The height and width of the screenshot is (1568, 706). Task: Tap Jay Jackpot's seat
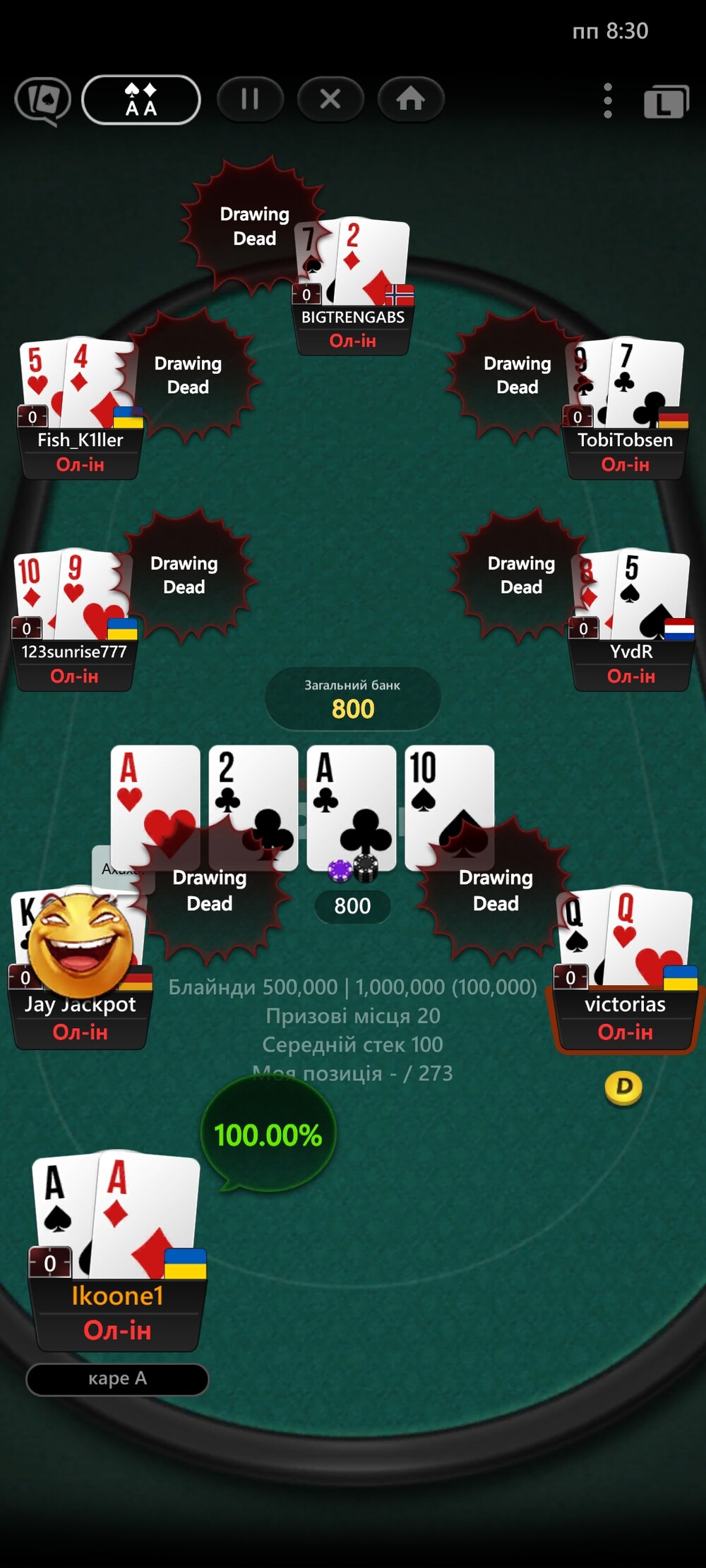[x=80, y=1005]
